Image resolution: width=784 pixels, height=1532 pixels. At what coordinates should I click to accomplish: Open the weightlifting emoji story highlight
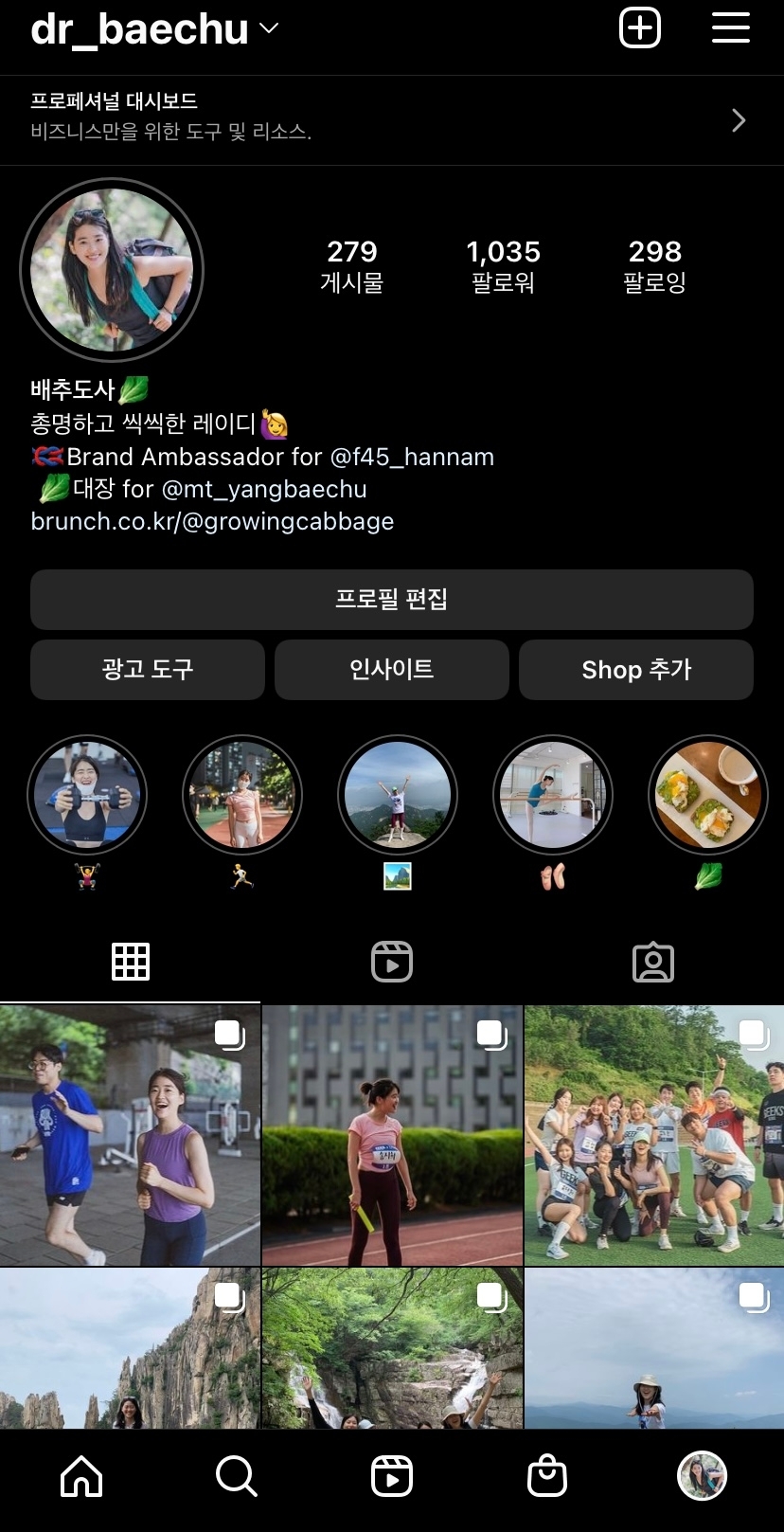[87, 796]
